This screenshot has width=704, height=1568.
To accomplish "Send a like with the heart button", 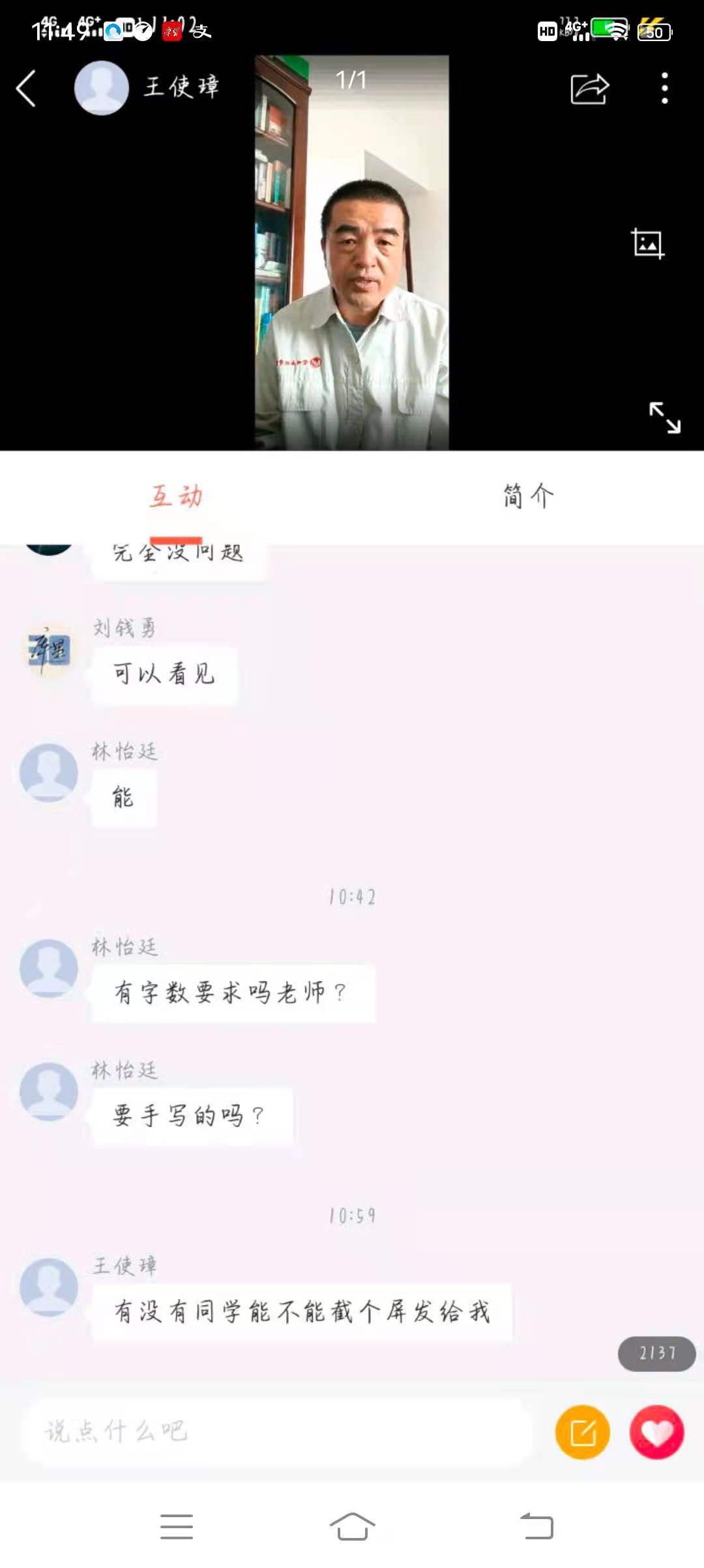I will click(656, 1432).
